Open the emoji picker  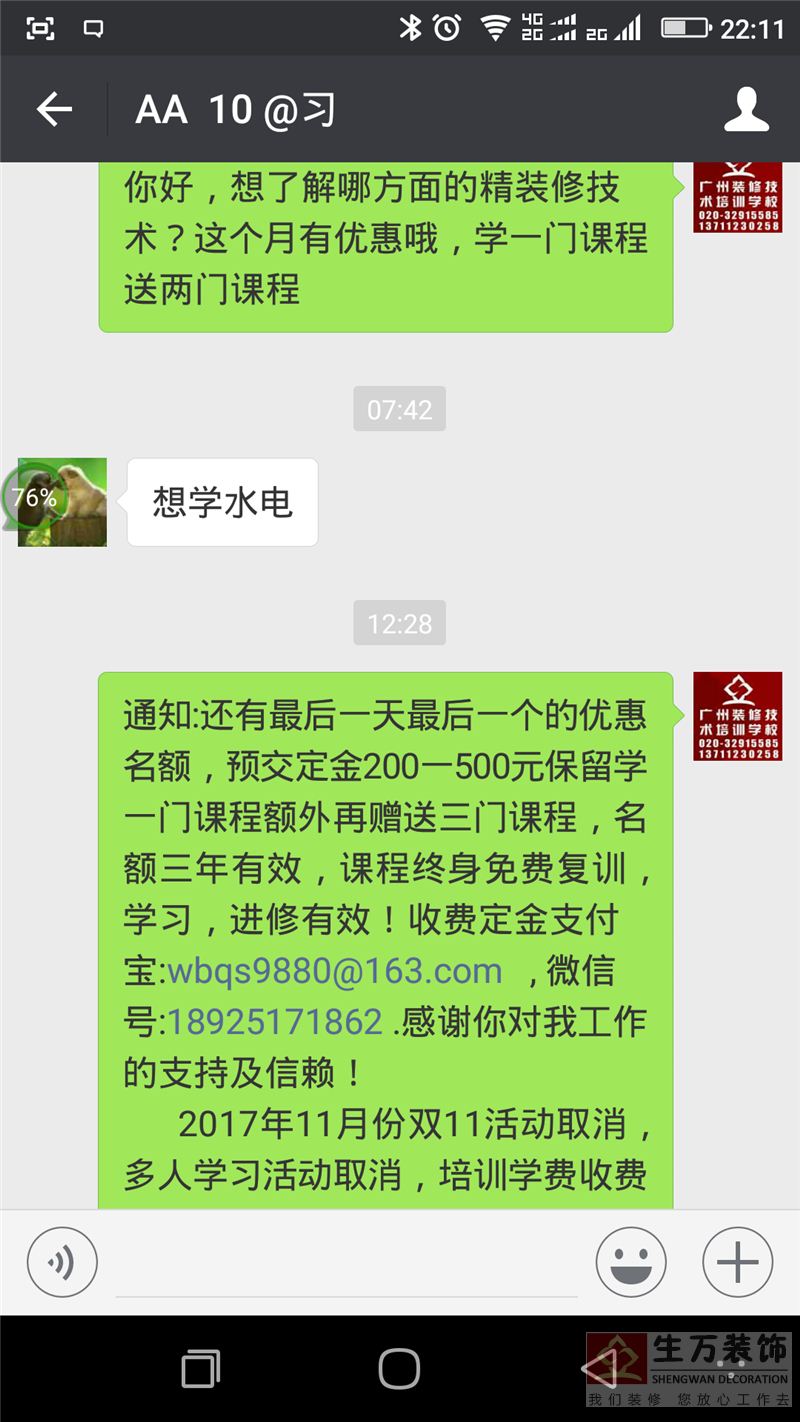click(x=631, y=1262)
